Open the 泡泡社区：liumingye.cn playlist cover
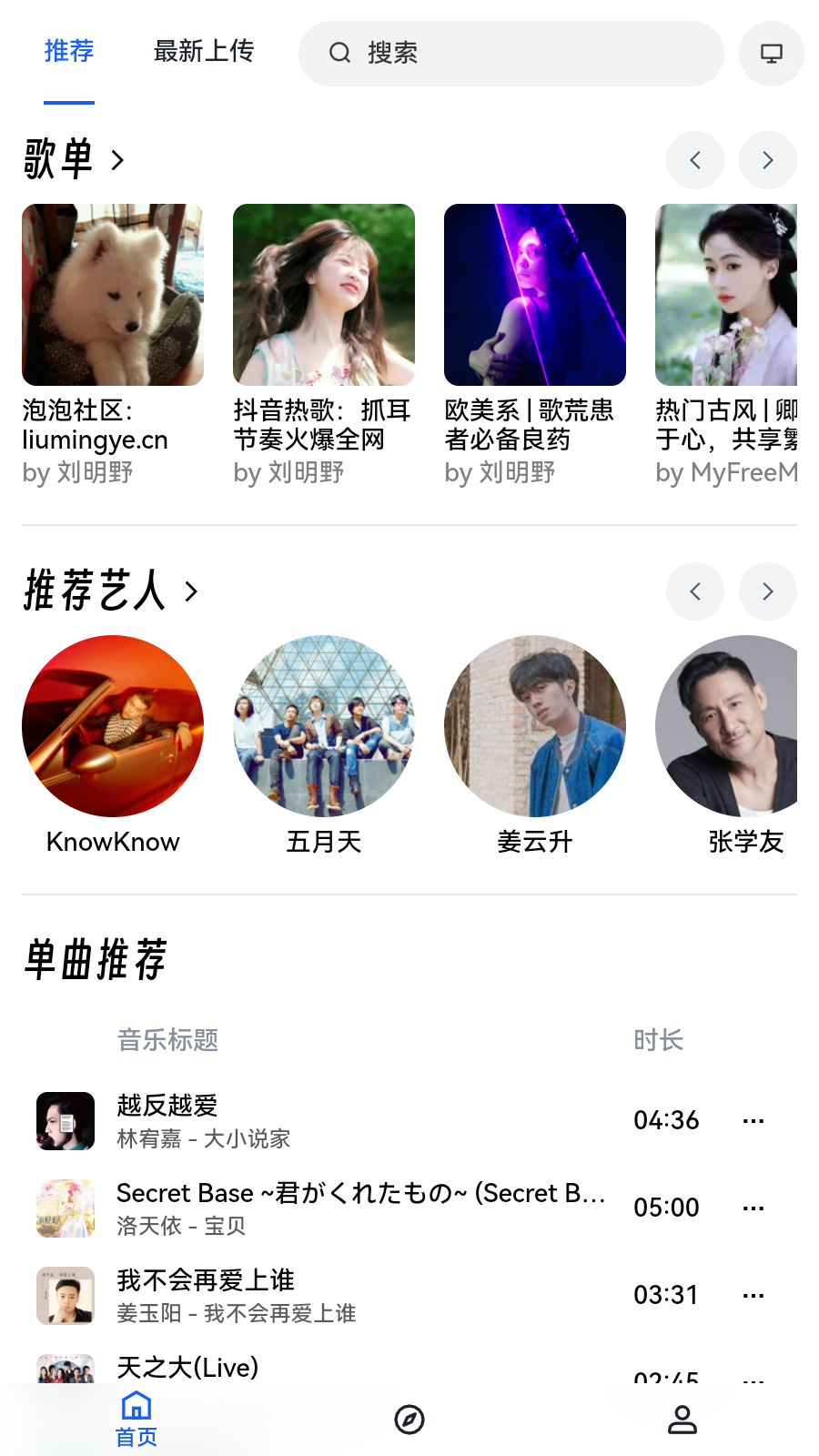819x1456 pixels. click(112, 293)
